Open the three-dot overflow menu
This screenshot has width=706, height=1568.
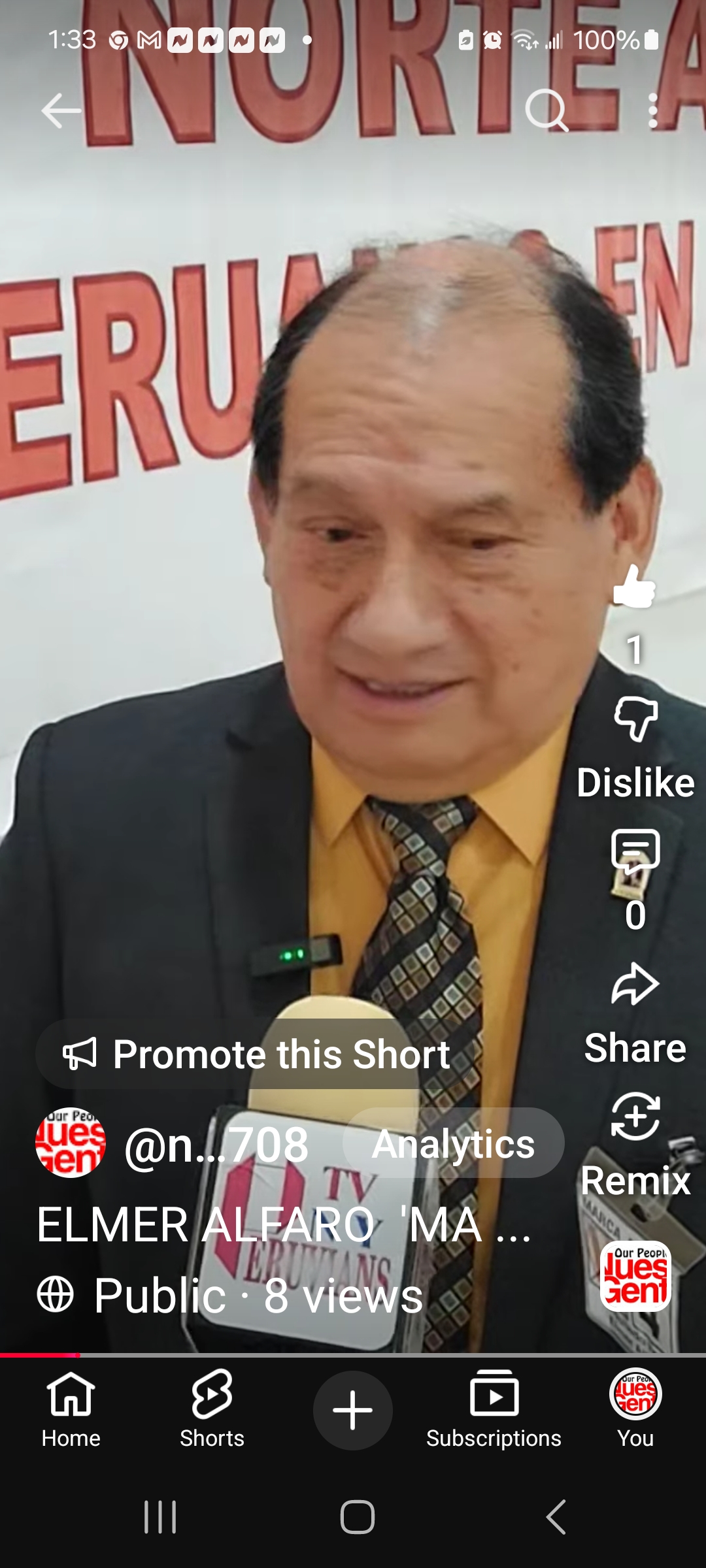coord(652,110)
